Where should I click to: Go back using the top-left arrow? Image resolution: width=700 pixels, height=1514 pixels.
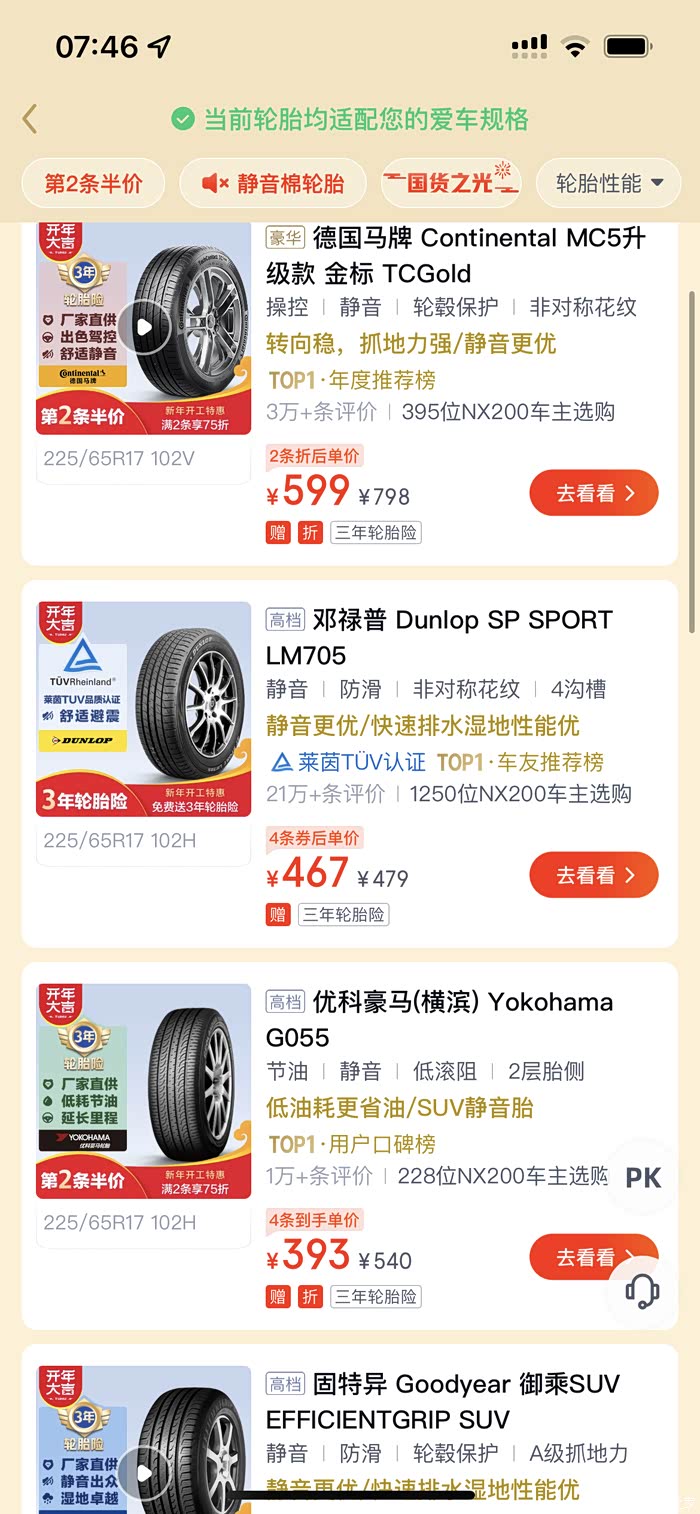pos(30,119)
